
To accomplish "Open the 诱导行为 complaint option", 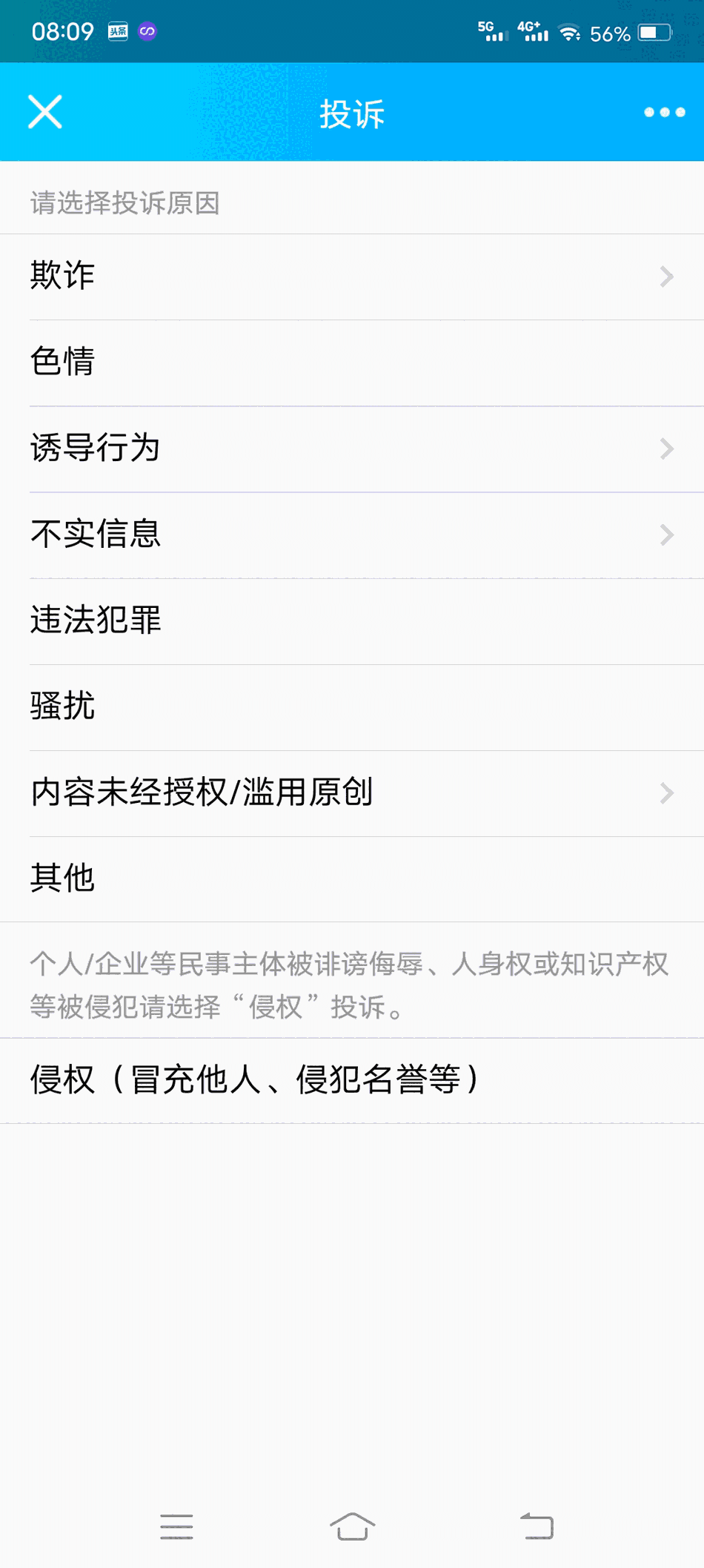I will tap(352, 449).
